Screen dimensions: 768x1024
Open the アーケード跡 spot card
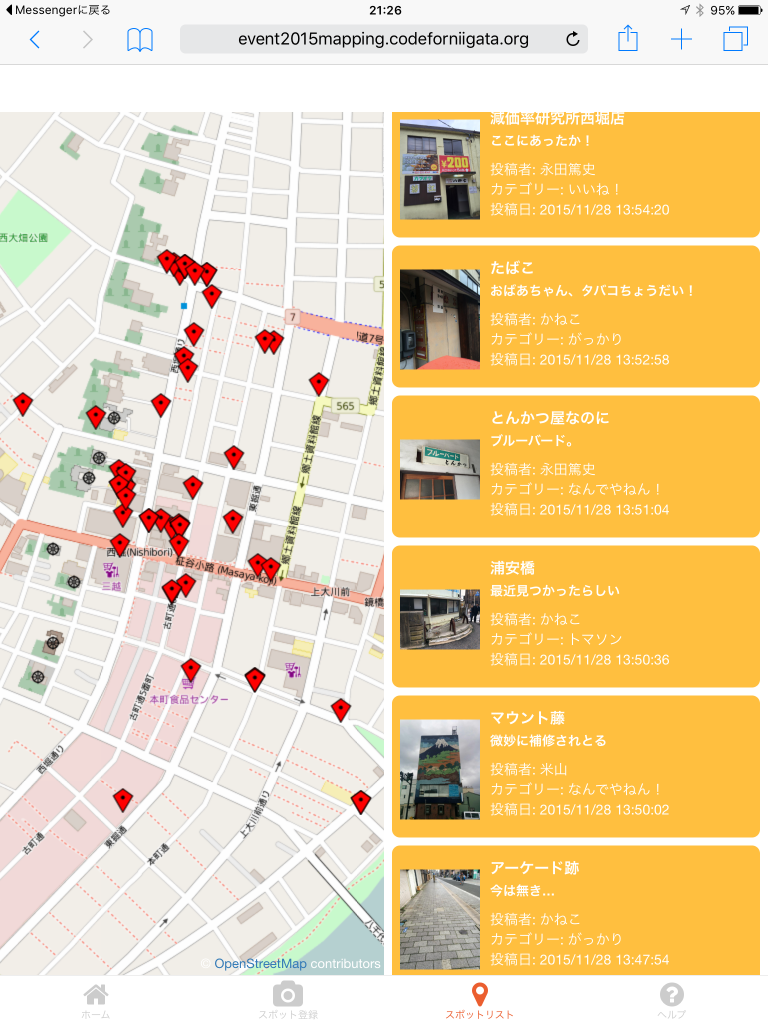click(575, 910)
